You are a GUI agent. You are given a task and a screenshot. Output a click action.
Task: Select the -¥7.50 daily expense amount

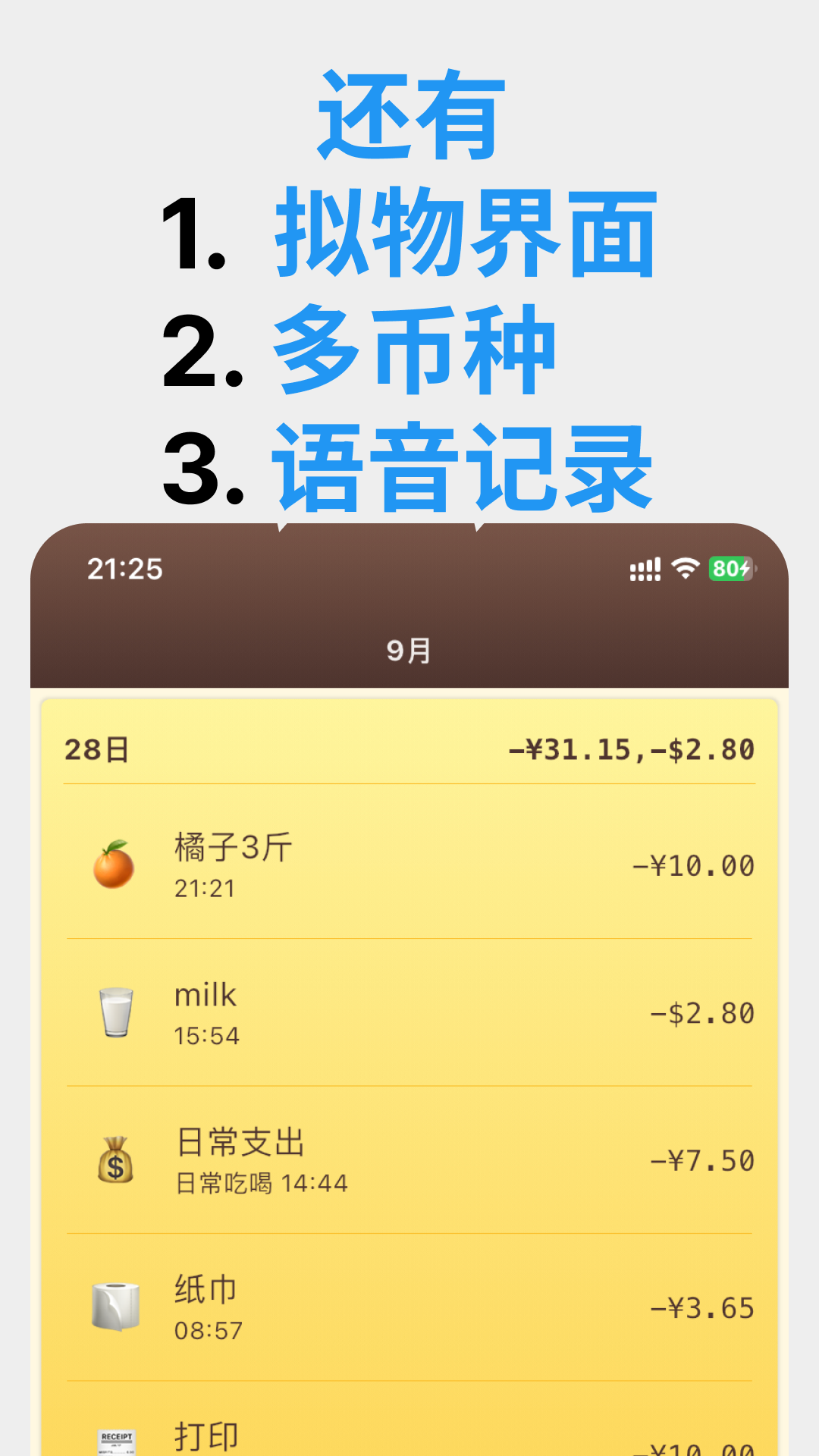pos(703,1160)
